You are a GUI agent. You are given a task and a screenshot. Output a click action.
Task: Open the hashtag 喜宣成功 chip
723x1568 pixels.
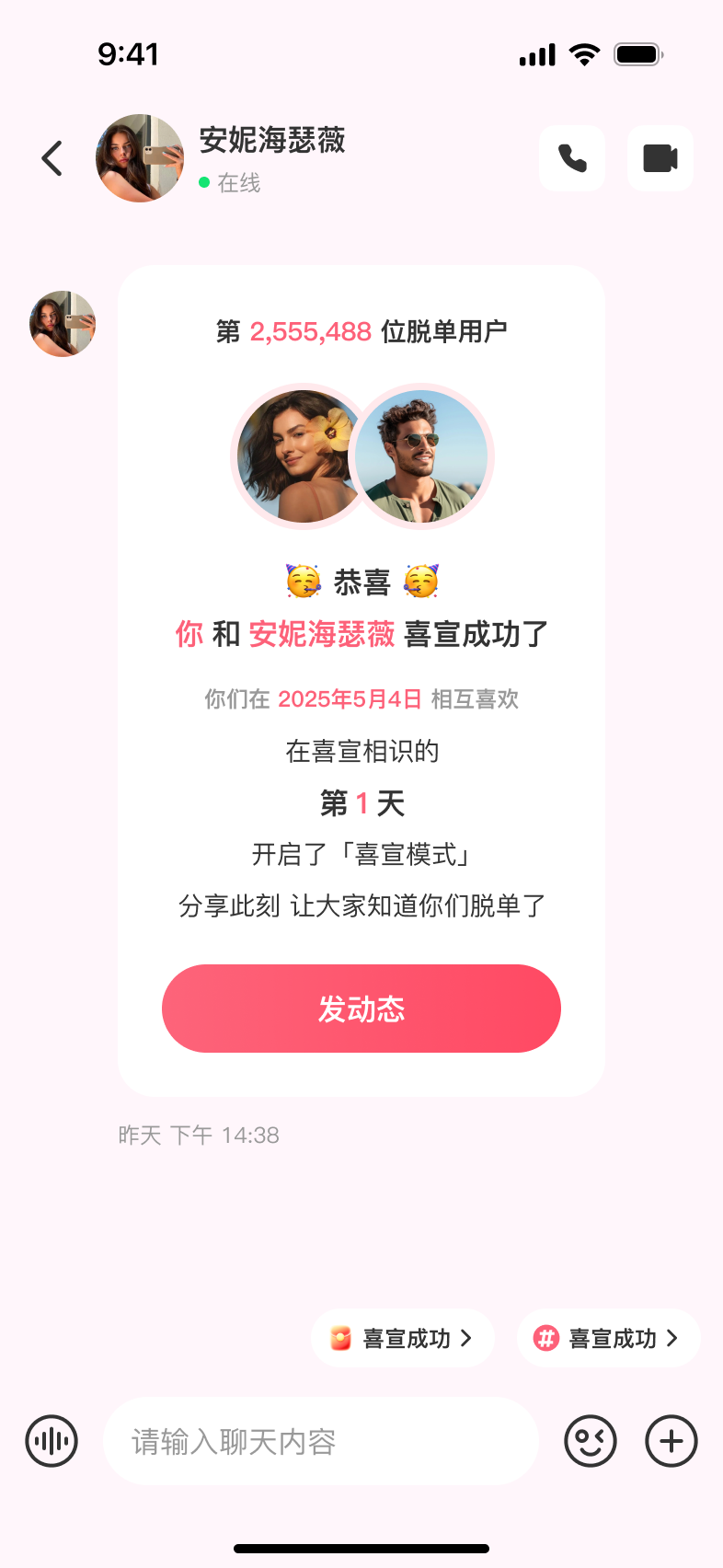click(x=609, y=1338)
